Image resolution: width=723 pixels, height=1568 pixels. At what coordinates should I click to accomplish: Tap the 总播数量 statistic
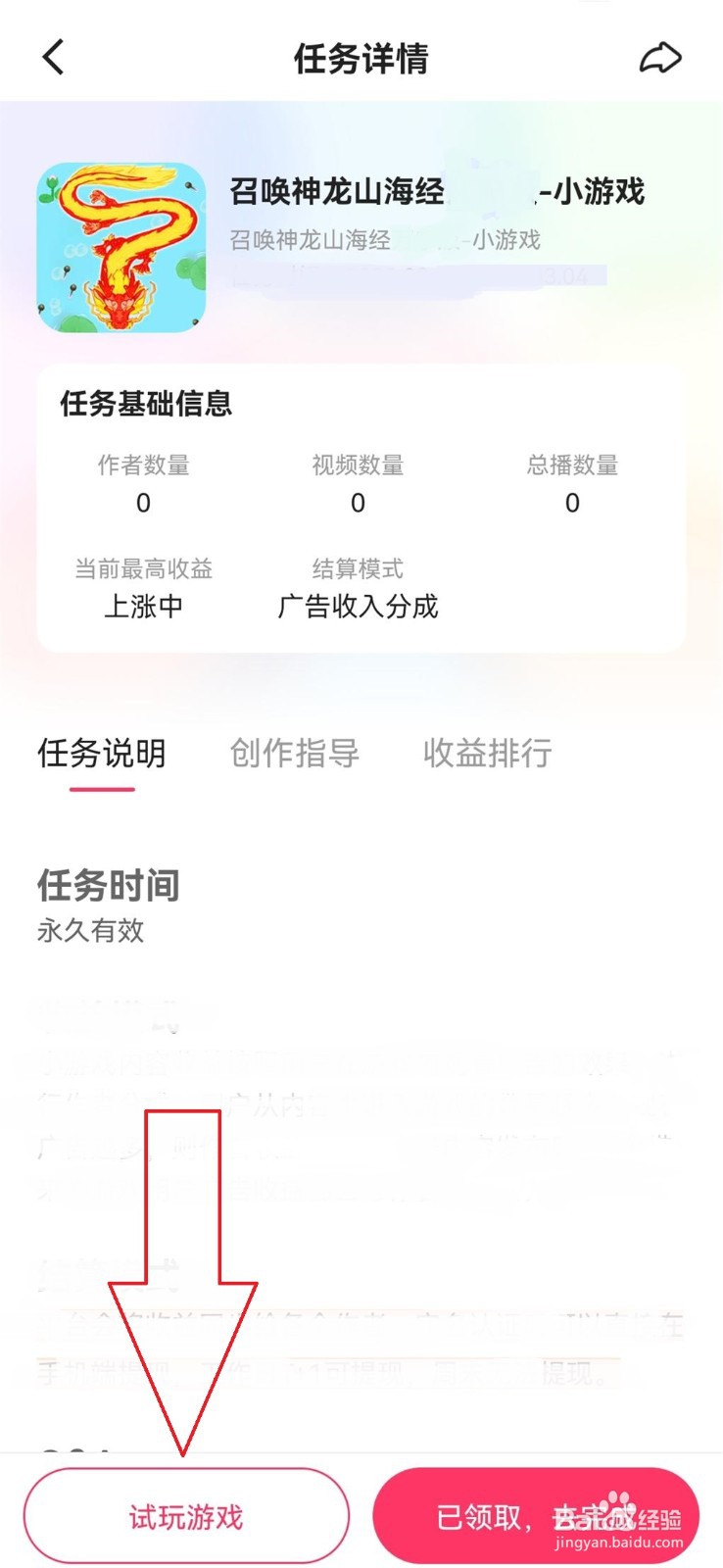point(571,485)
